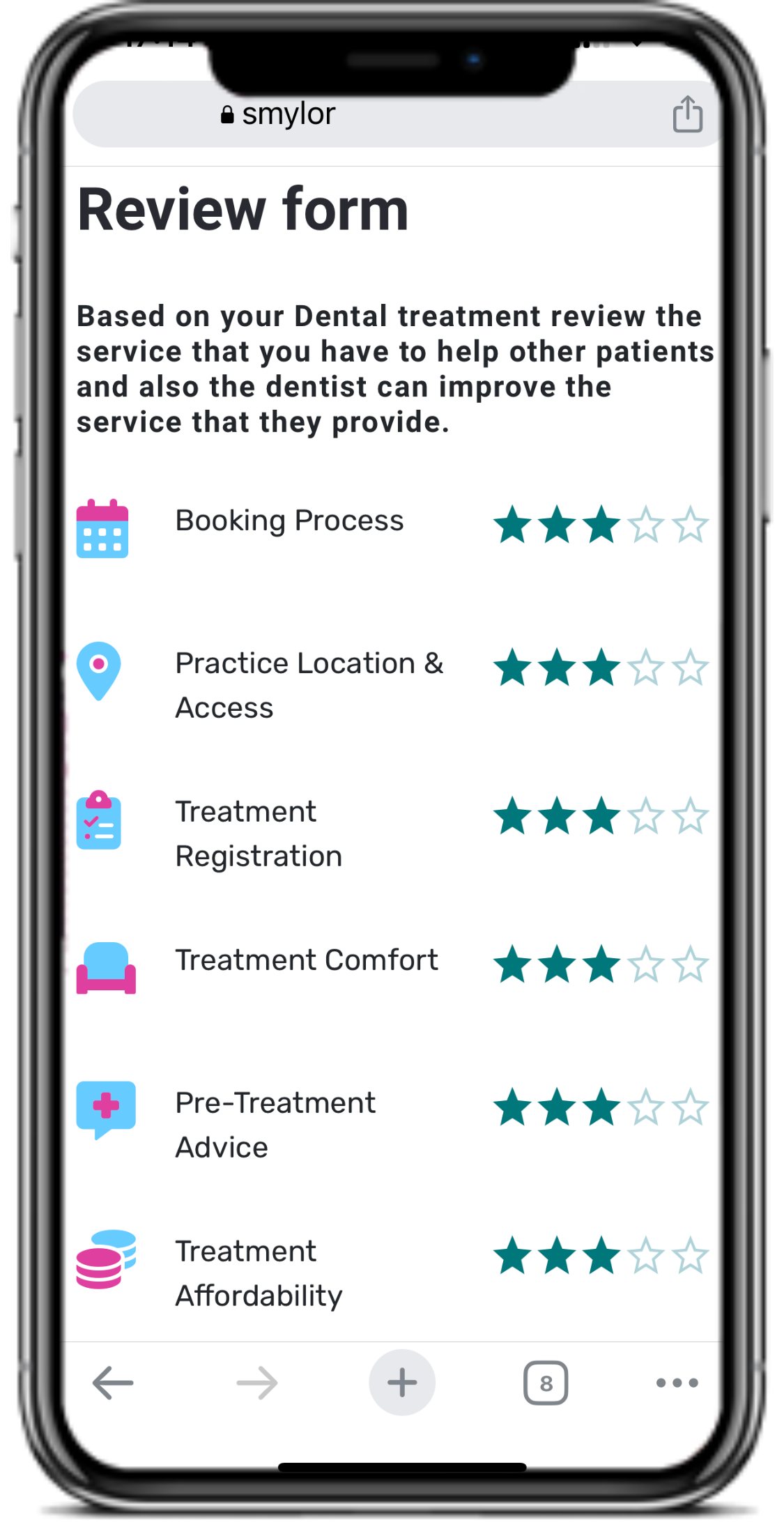
Task: Rate Practice Location & Access one star
Action: 513,668
